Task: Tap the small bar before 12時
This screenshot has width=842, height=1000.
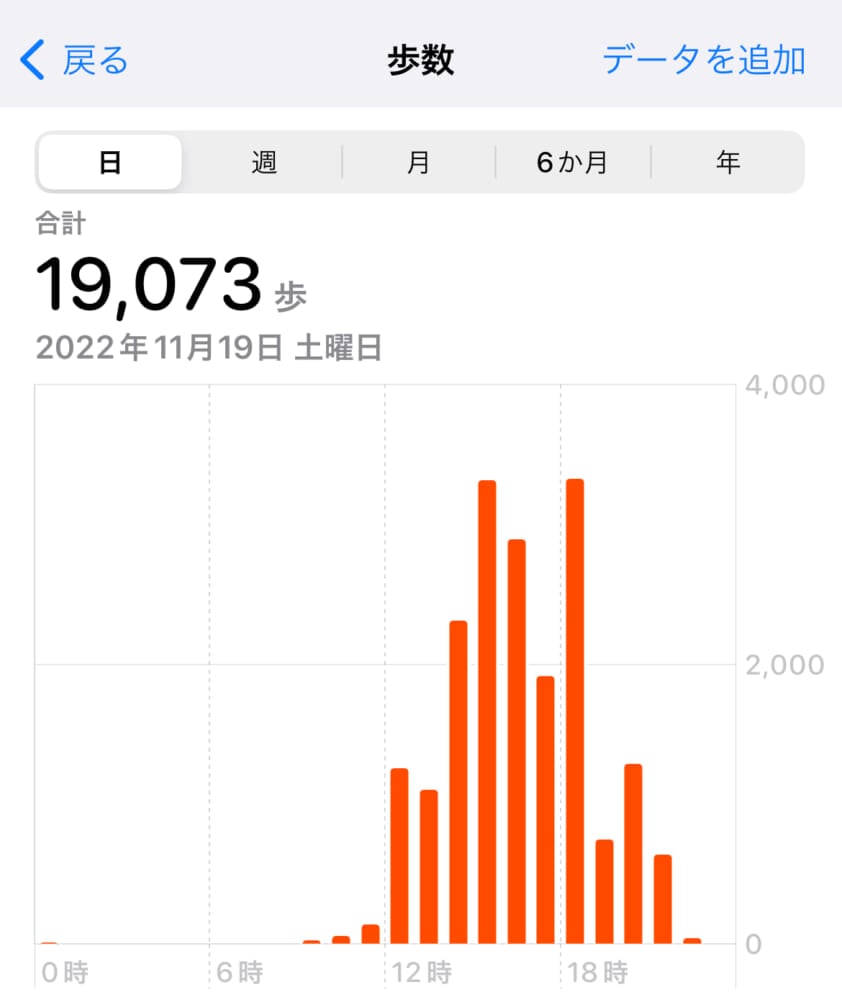Action: (x=370, y=933)
